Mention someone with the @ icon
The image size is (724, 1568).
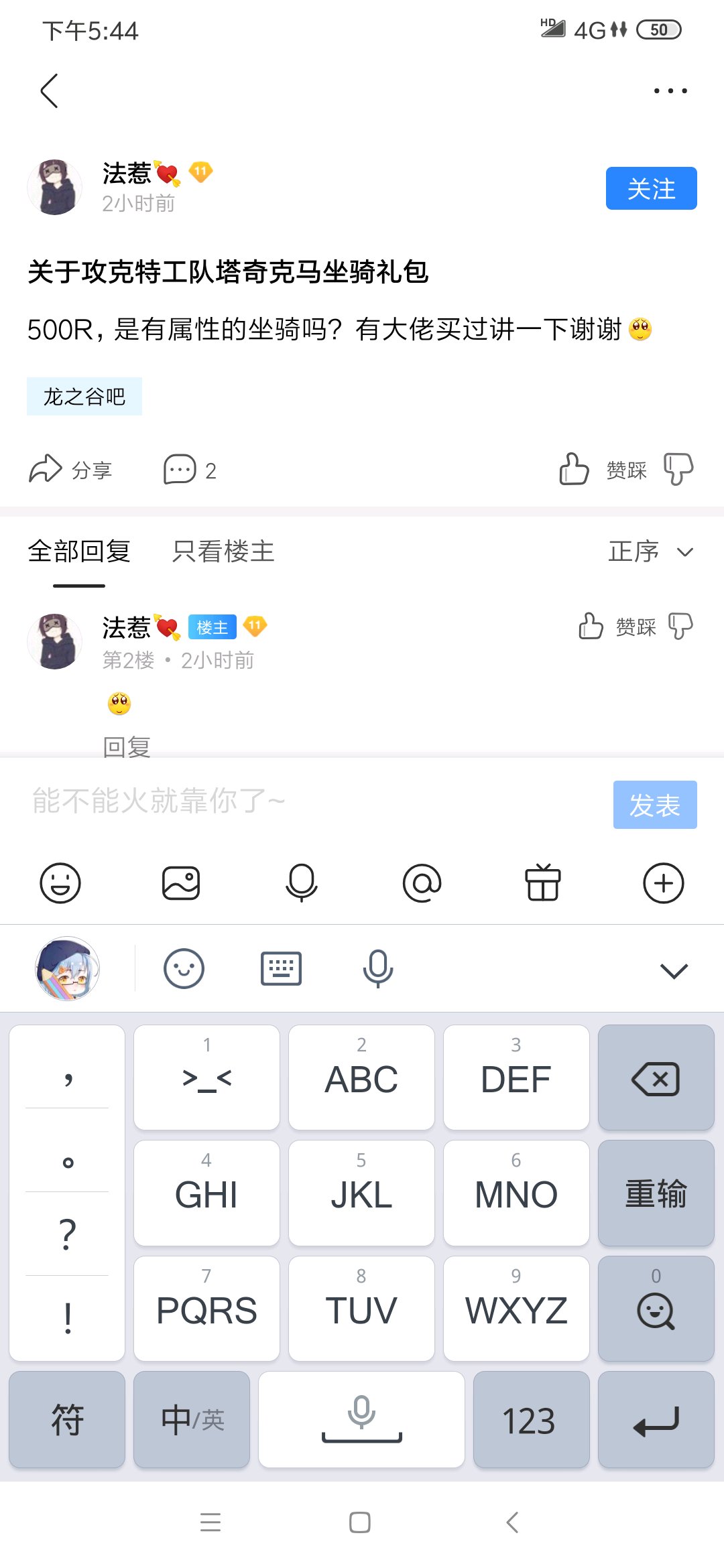pyautogui.click(x=422, y=883)
